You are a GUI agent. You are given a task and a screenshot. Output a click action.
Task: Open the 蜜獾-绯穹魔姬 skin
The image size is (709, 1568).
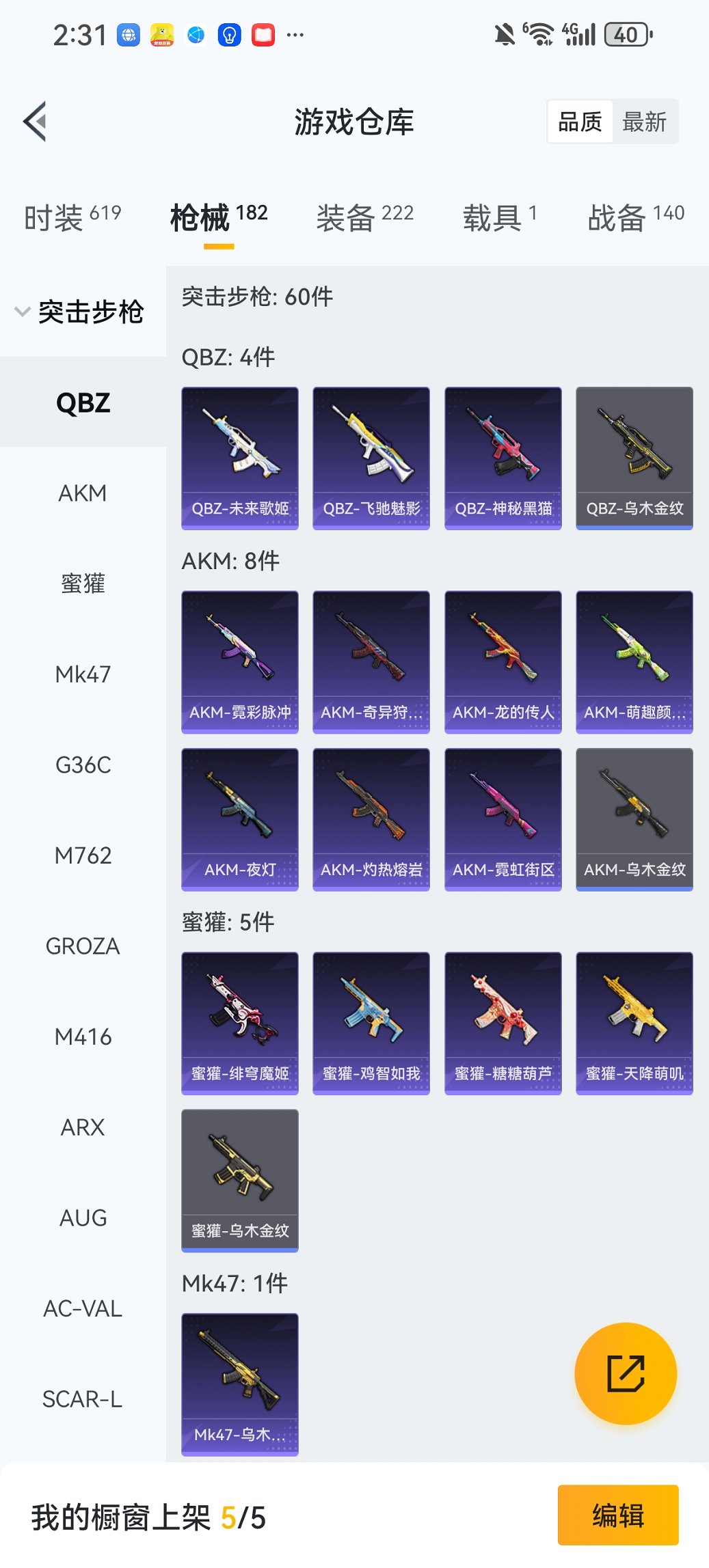240,1023
